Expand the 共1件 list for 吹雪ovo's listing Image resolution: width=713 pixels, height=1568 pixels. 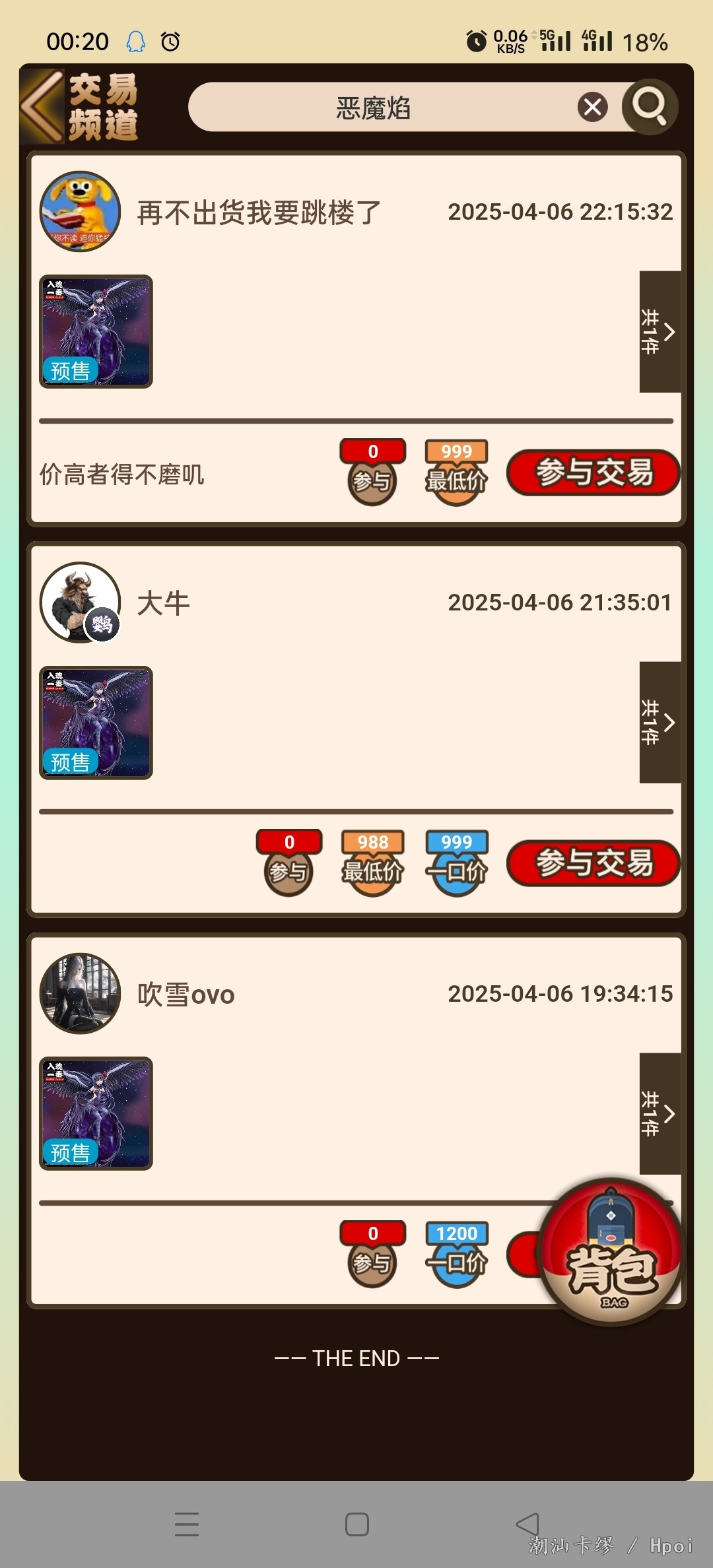660,1113
